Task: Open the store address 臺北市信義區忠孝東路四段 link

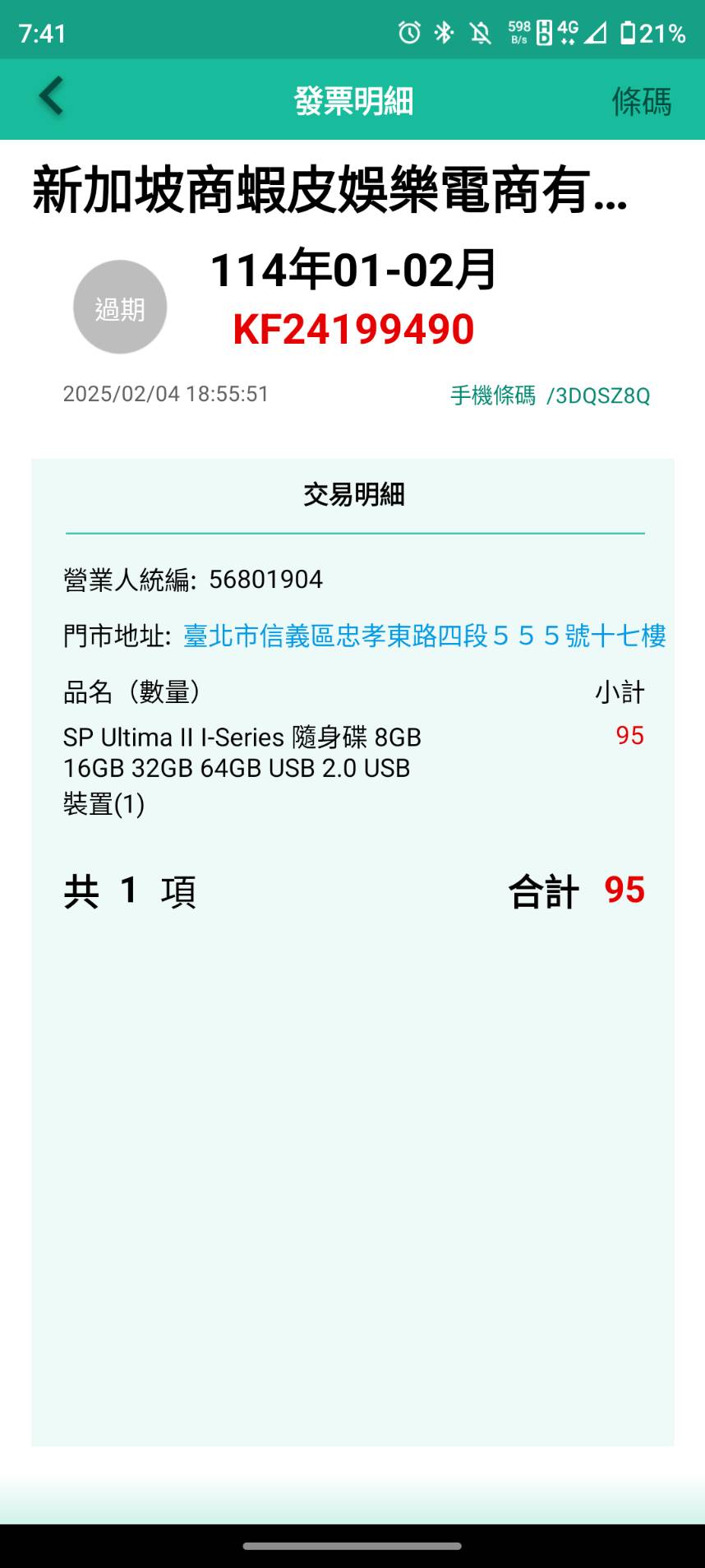Action: click(x=424, y=636)
